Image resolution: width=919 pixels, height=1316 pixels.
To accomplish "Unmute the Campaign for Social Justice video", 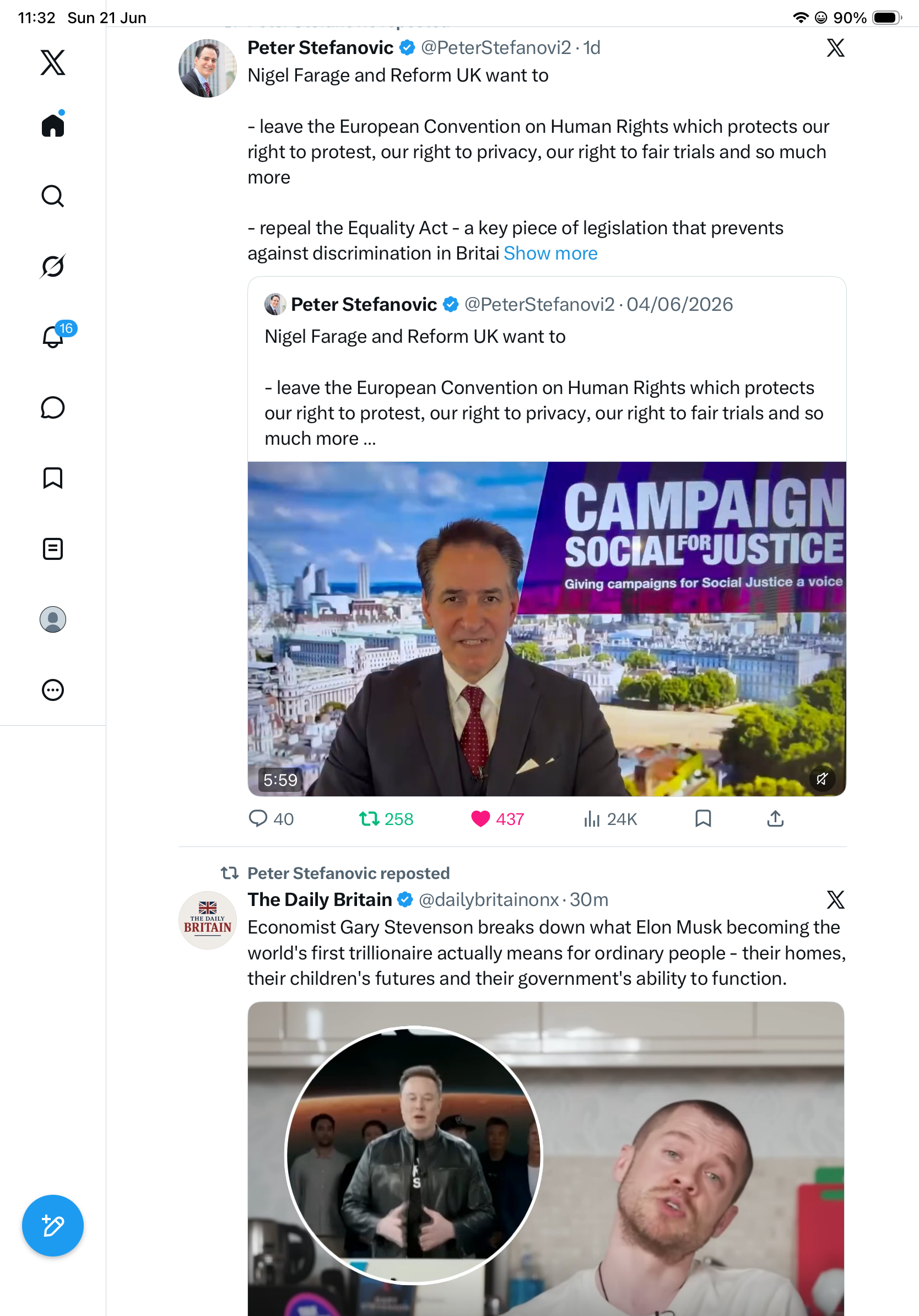I will click(822, 778).
